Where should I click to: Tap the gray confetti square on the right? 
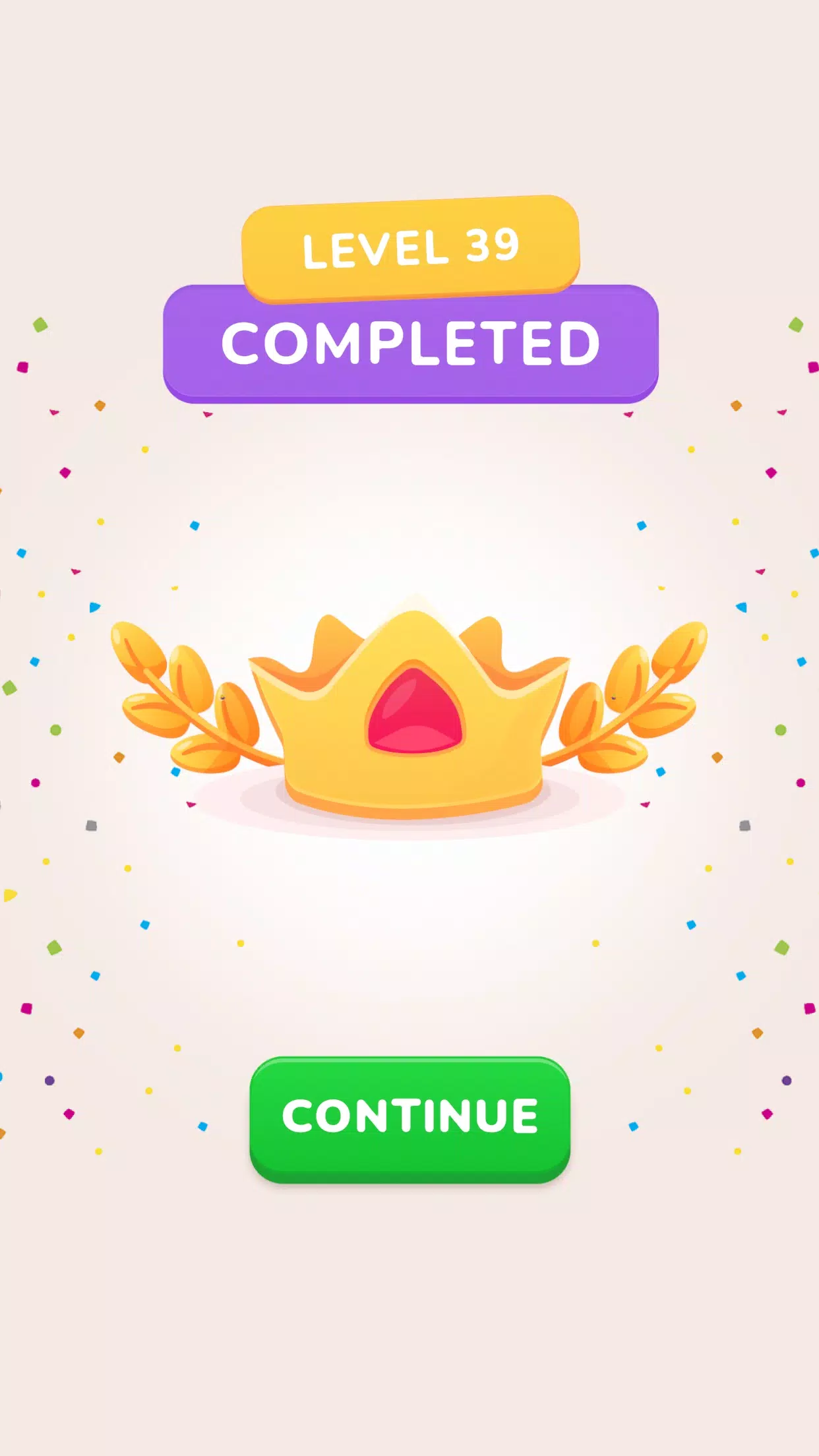(x=744, y=825)
